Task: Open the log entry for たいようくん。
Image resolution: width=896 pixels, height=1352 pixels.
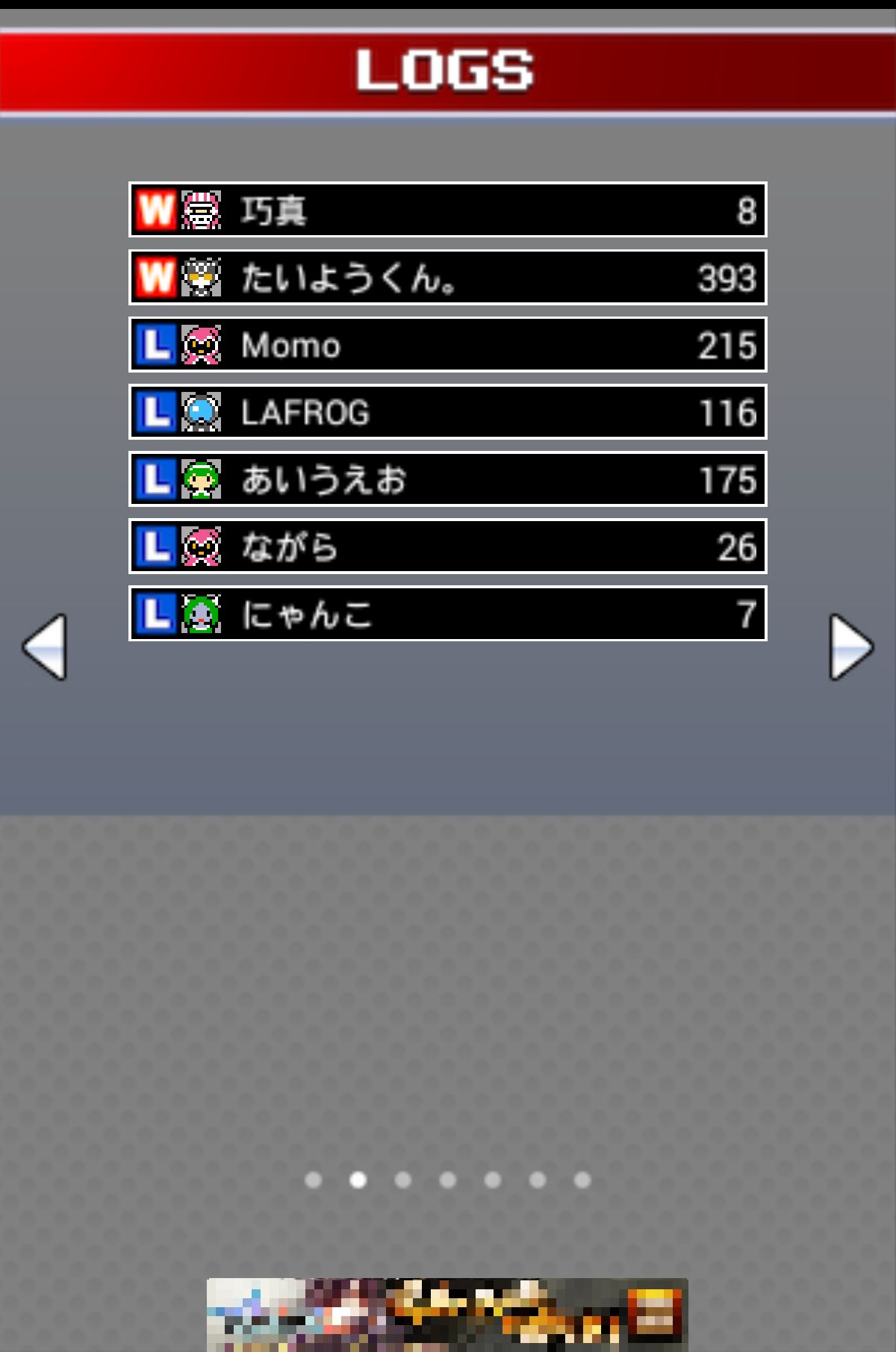Action: click(x=448, y=278)
